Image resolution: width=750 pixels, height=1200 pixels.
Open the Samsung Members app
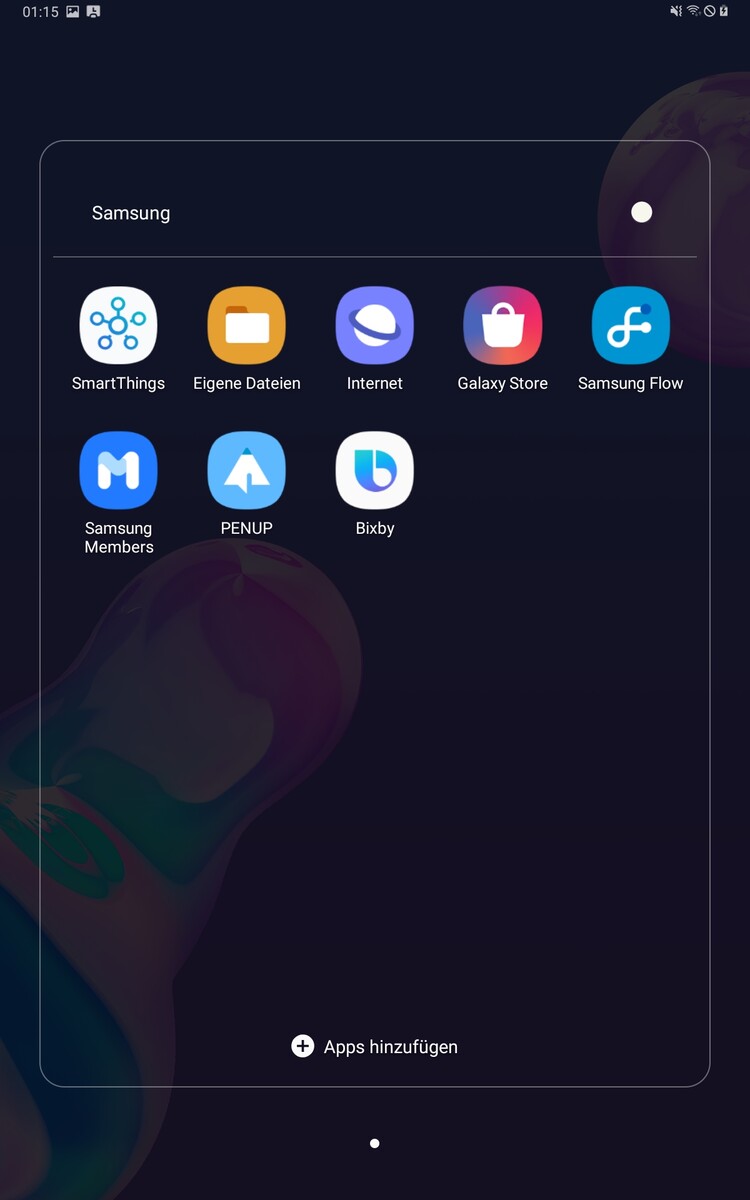coord(118,471)
